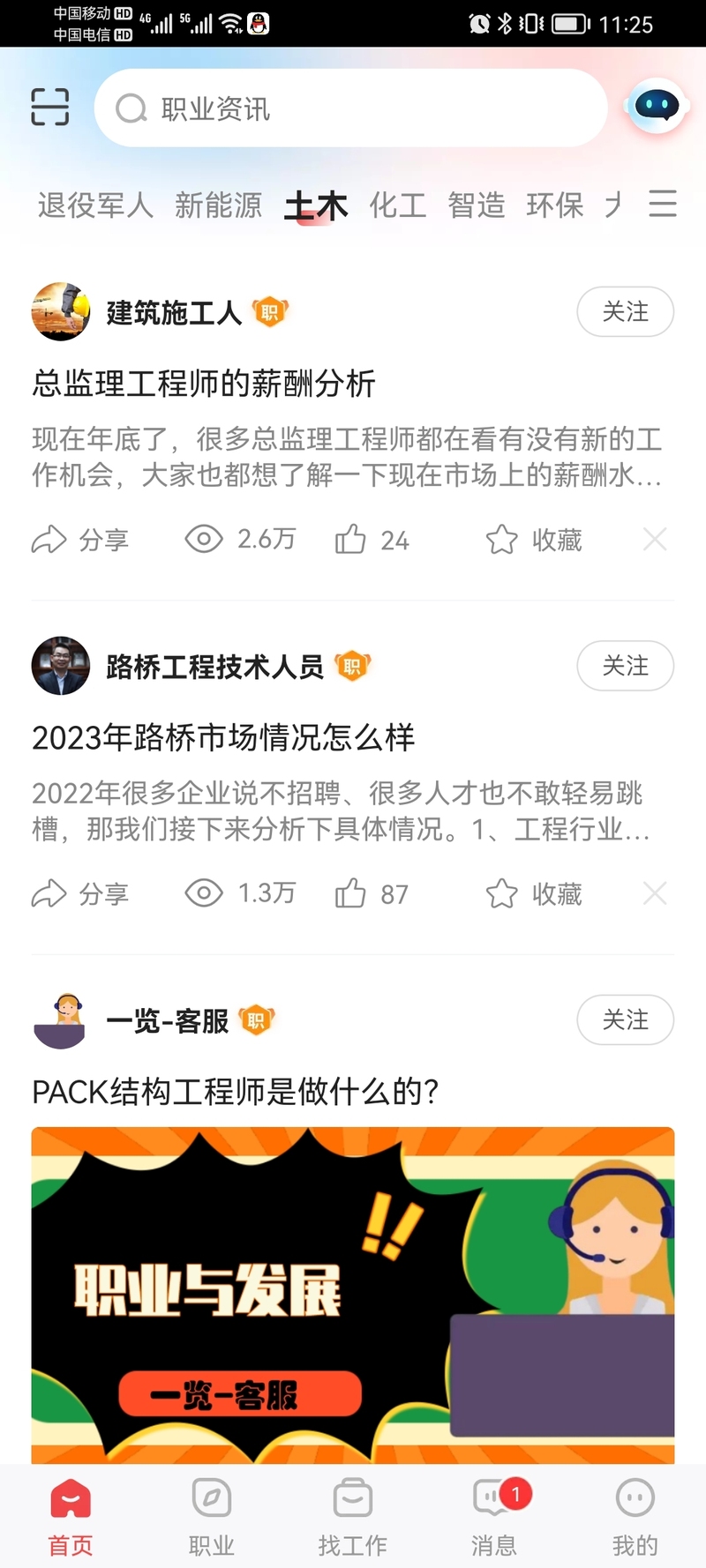Dismiss the 2023年路桥市场情况怎么样 post
Screen dimensions: 706x1568
[655, 893]
